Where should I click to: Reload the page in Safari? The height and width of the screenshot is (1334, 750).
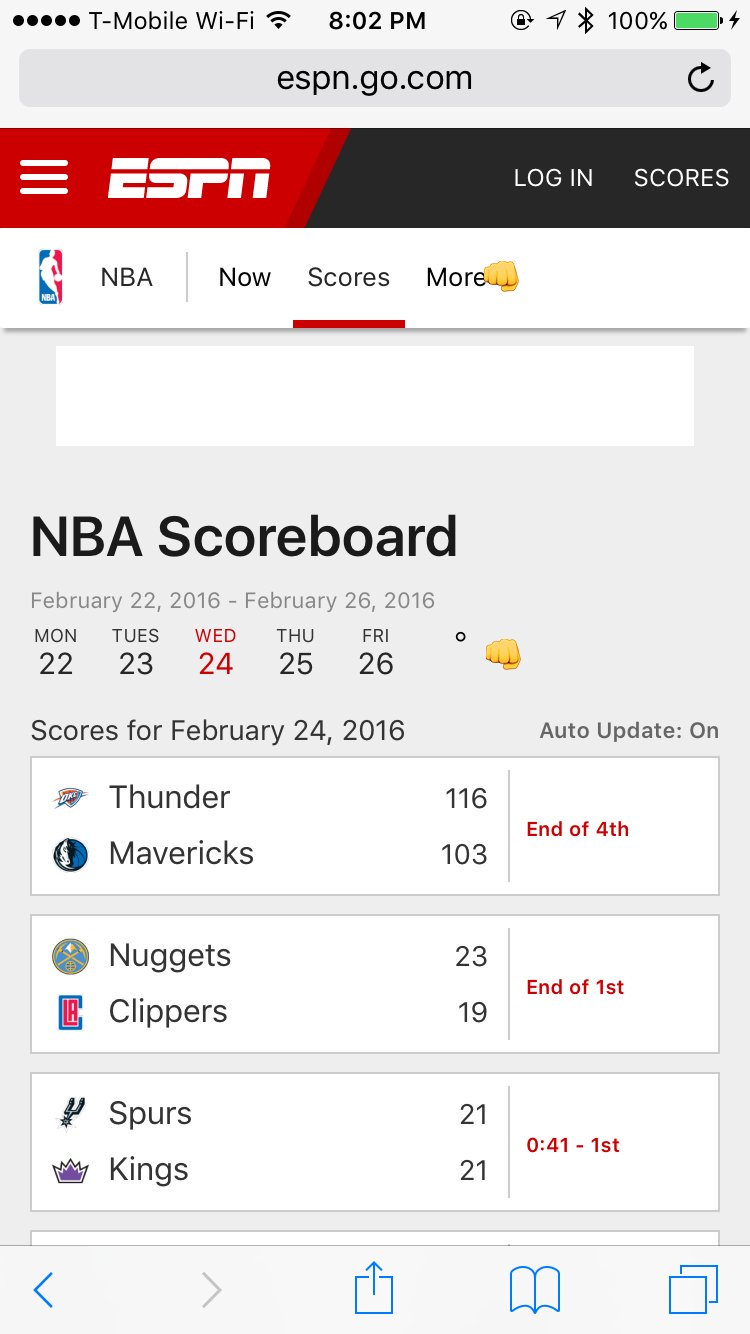701,78
